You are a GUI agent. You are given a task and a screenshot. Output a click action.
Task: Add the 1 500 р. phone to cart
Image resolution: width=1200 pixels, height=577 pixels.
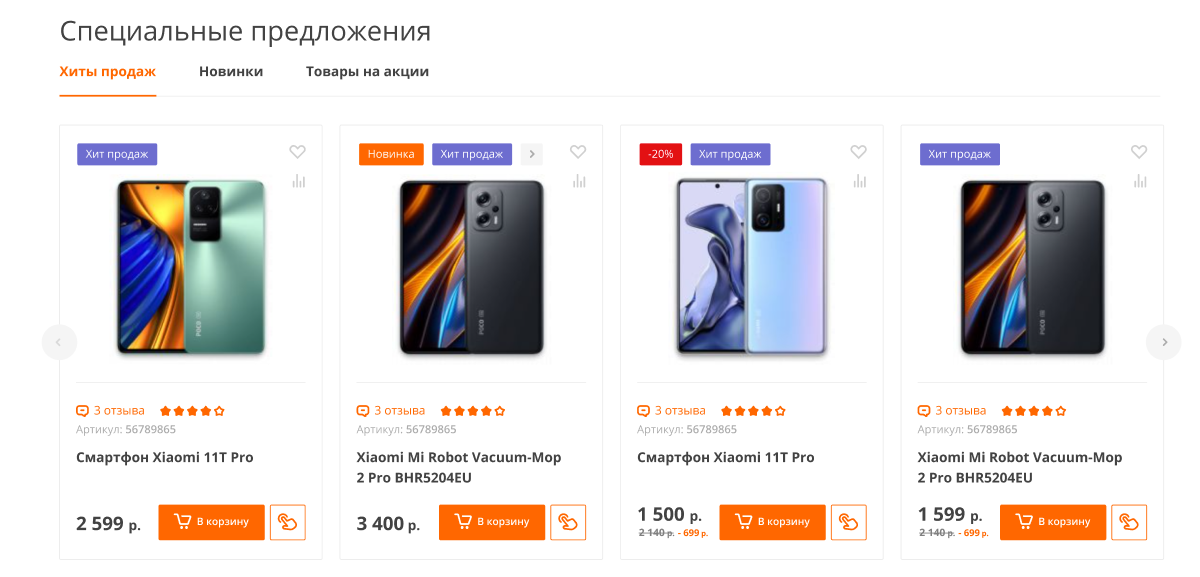[772, 522]
